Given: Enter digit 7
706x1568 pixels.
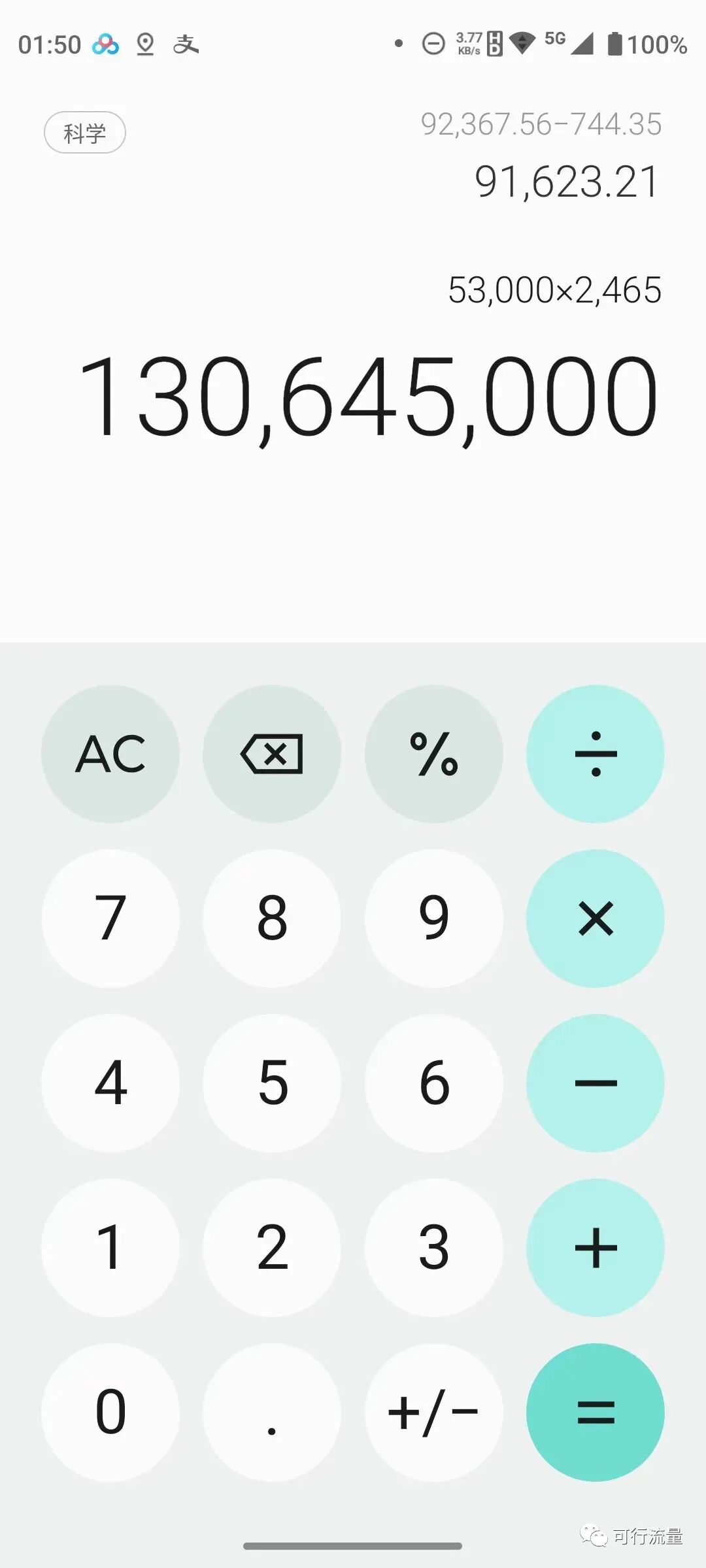Looking at the screenshot, I should 110,919.
